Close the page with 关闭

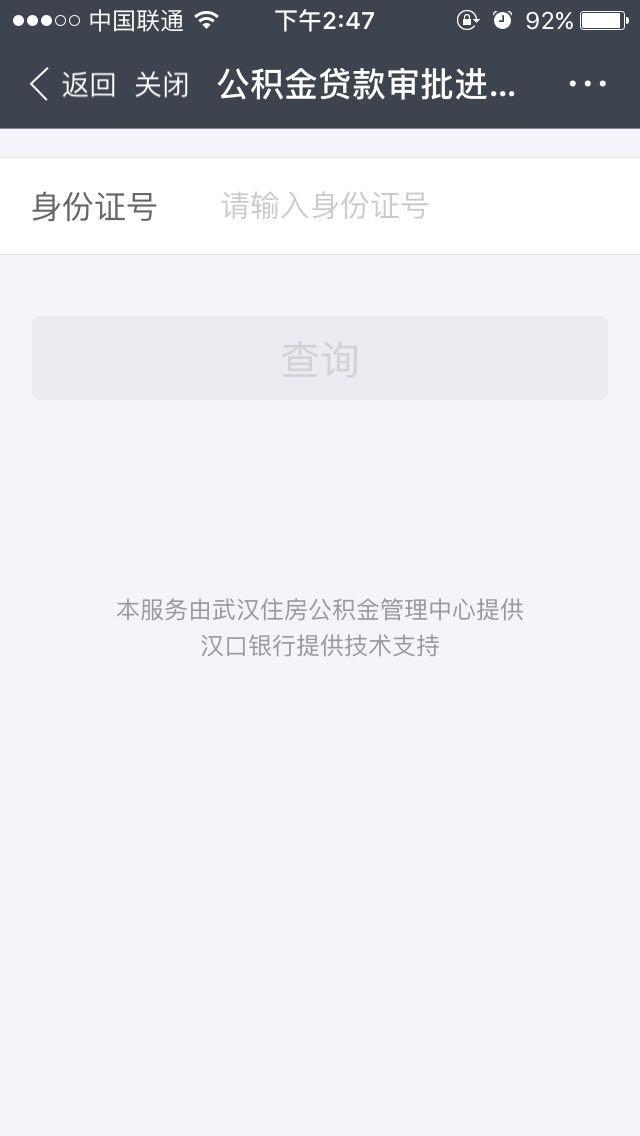click(x=161, y=85)
